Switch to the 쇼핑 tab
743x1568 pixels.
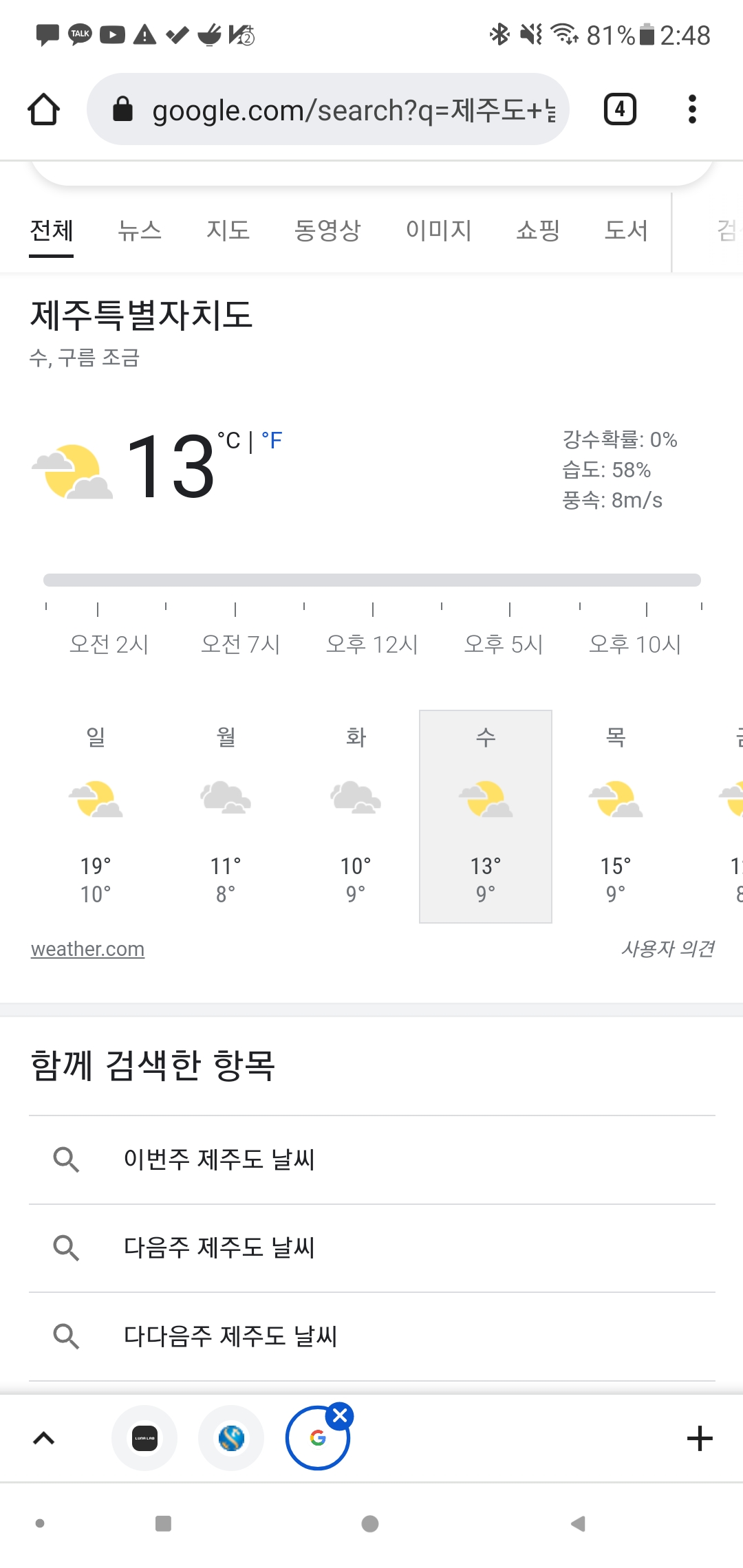pyautogui.click(x=537, y=230)
